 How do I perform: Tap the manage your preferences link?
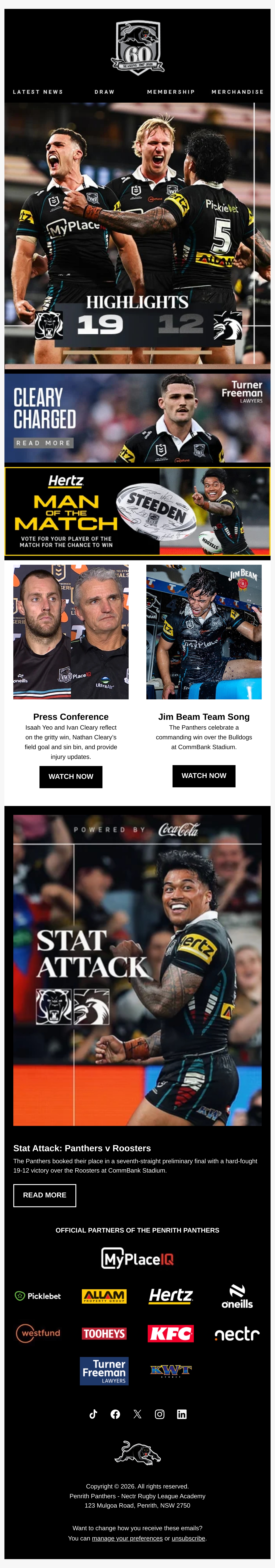click(128, 1538)
